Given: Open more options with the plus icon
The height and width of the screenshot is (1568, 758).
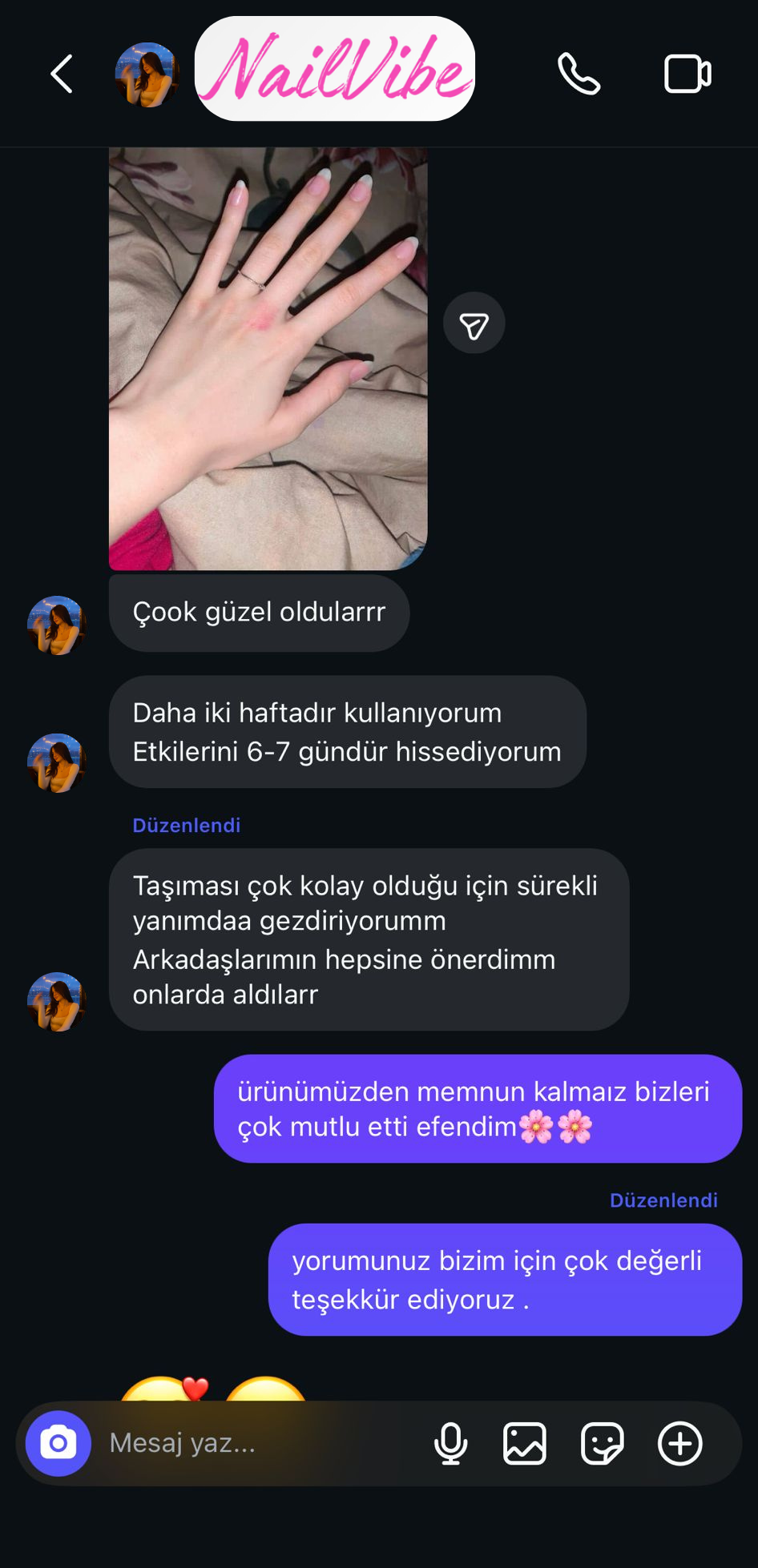Looking at the screenshot, I should [679, 1444].
